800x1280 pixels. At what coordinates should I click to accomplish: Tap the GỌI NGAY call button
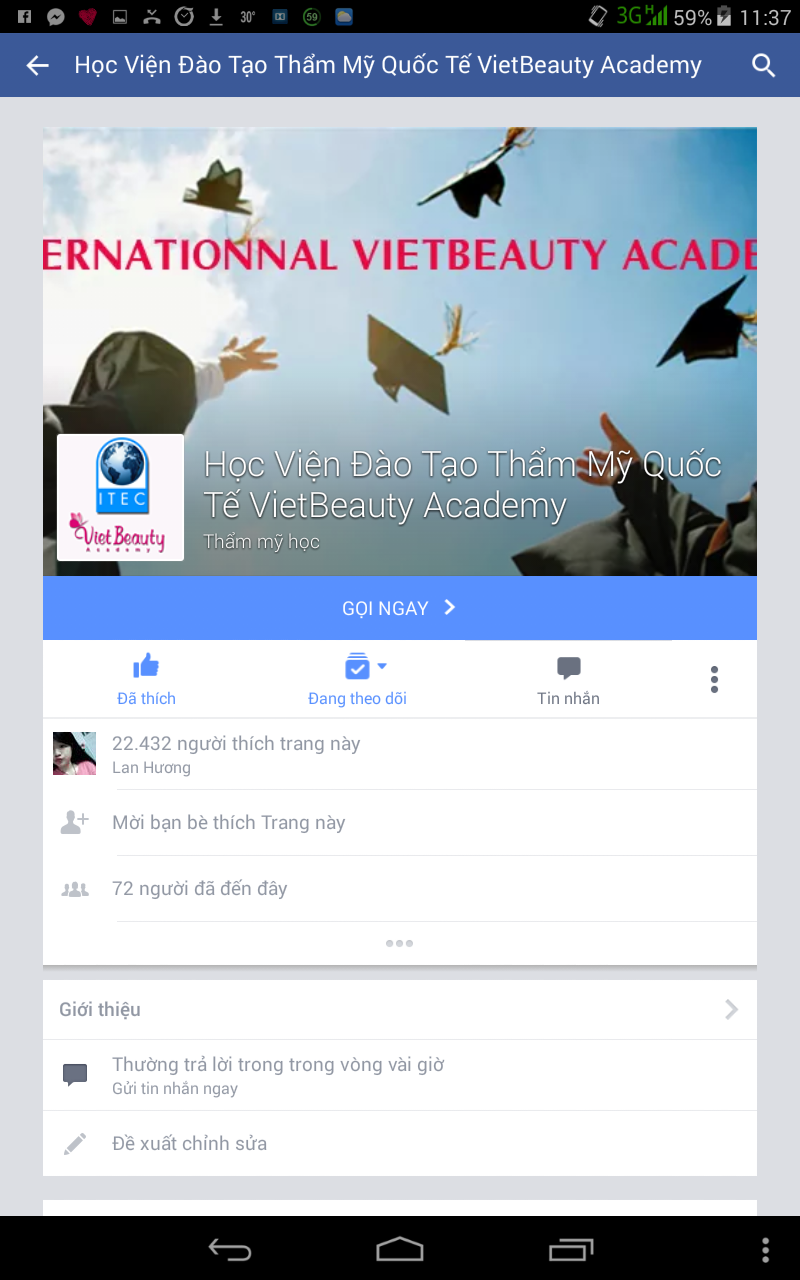(x=399, y=608)
